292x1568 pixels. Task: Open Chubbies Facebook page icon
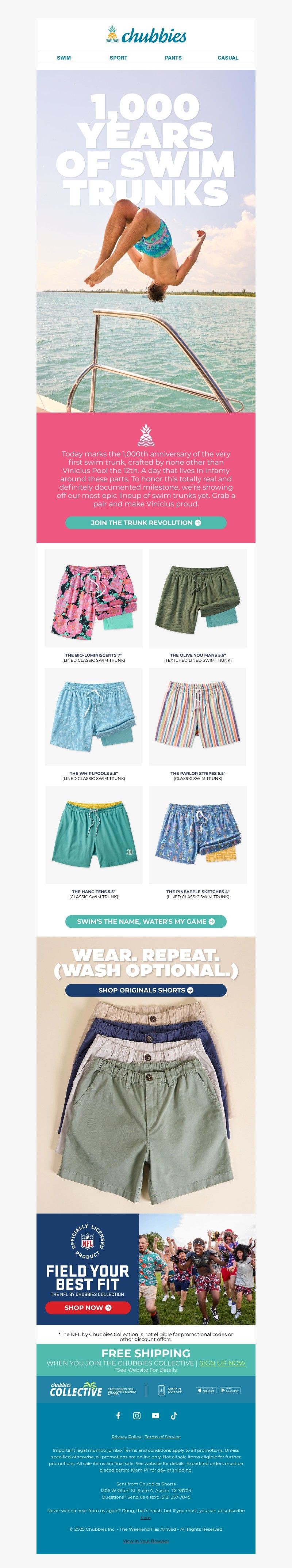pos(119,1416)
